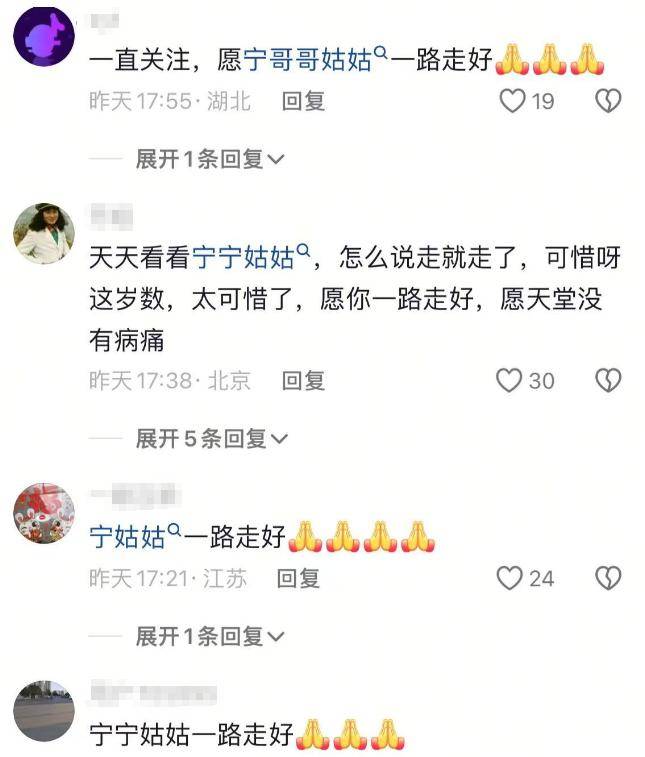645x757 pixels.
Task: Reply to the Beijing comment
Action: tap(303, 381)
